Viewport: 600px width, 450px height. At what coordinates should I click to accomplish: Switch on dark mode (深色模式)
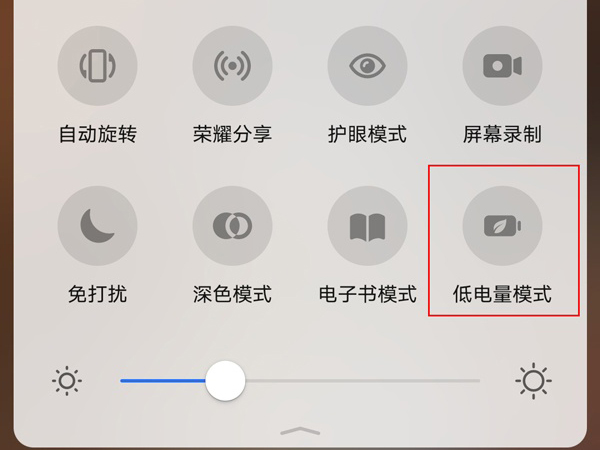pyautogui.click(x=232, y=226)
